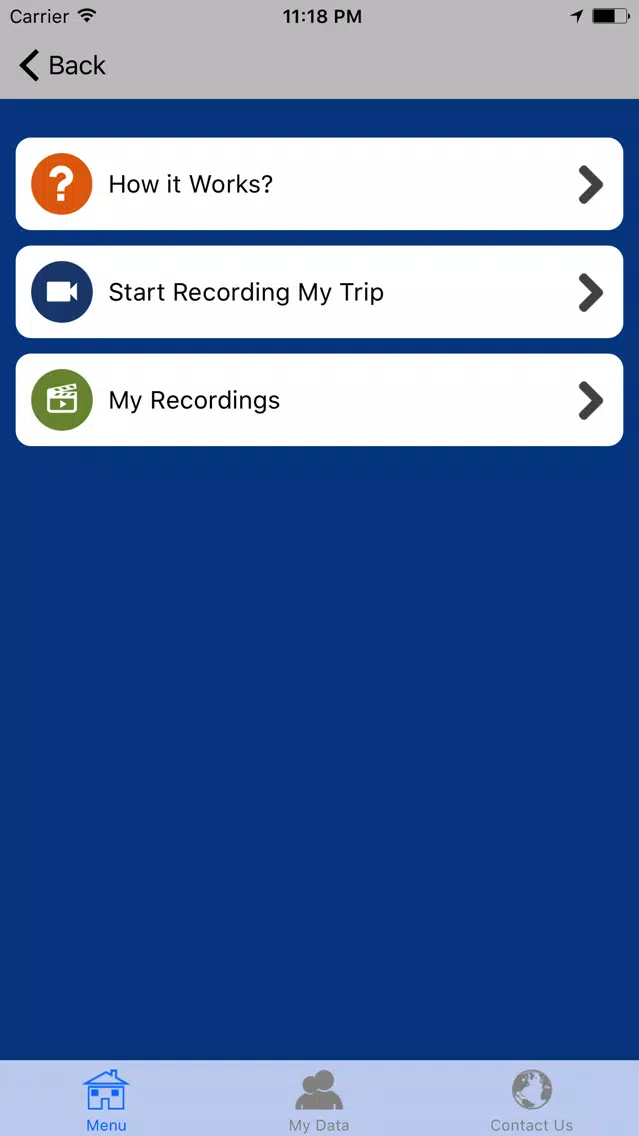
Task: Open the Contact Us tab
Action: [x=532, y=1100]
